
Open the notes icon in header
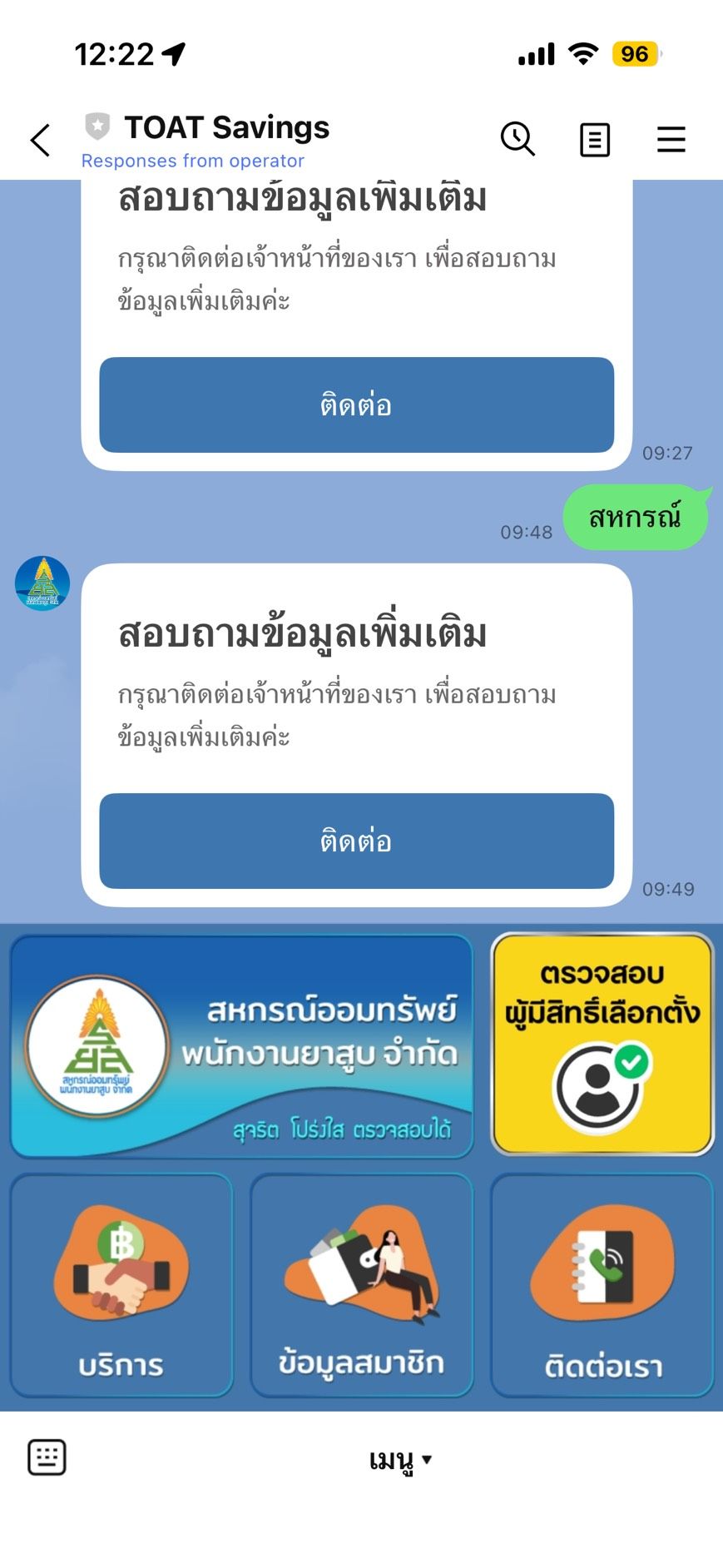594,140
